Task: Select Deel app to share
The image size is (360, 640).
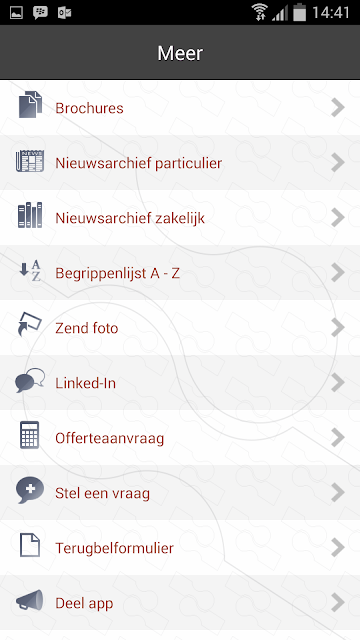Action: point(180,602)
